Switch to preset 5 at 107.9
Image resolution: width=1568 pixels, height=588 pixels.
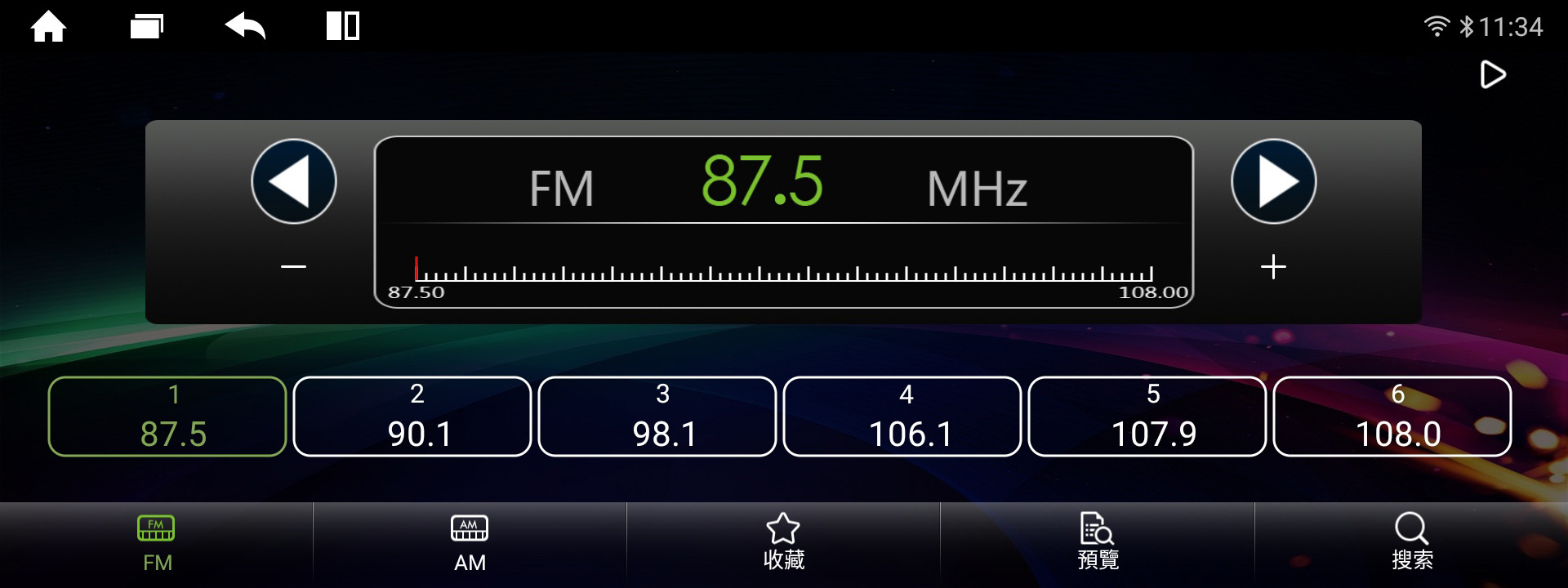1147,416
